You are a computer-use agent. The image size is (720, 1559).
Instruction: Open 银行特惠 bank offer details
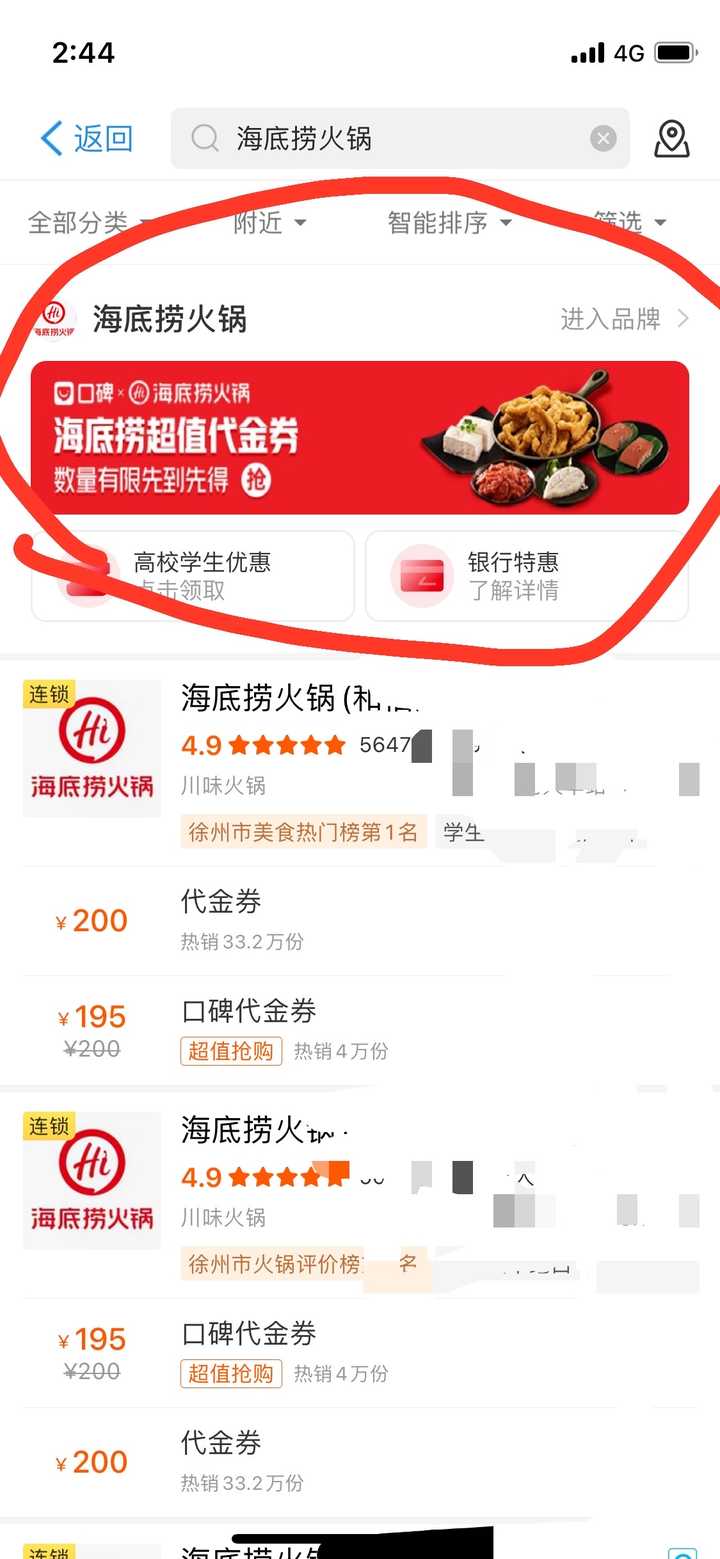[527, 576]
